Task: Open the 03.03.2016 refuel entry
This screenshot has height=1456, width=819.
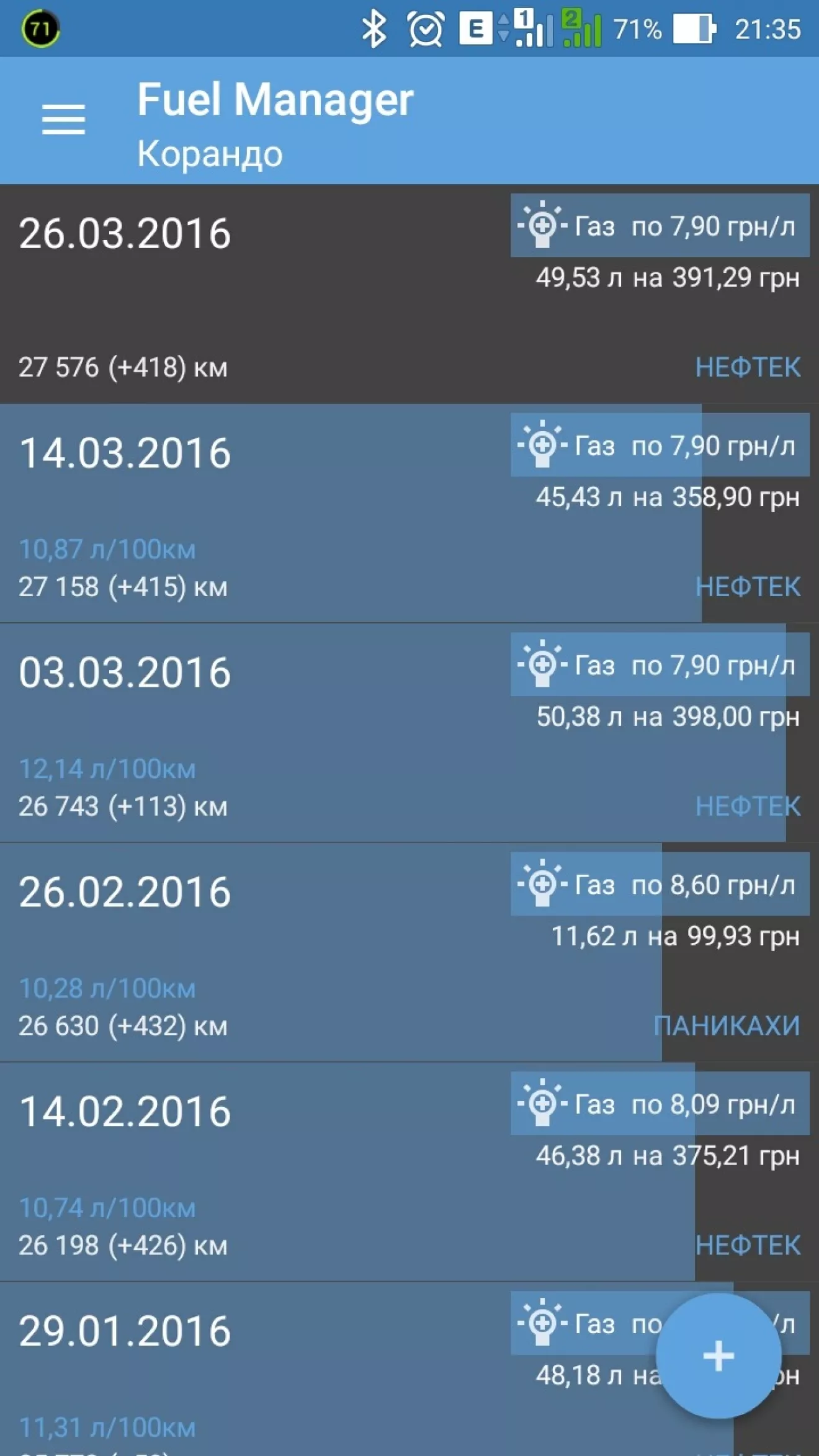Action: (x=409, y=733)
